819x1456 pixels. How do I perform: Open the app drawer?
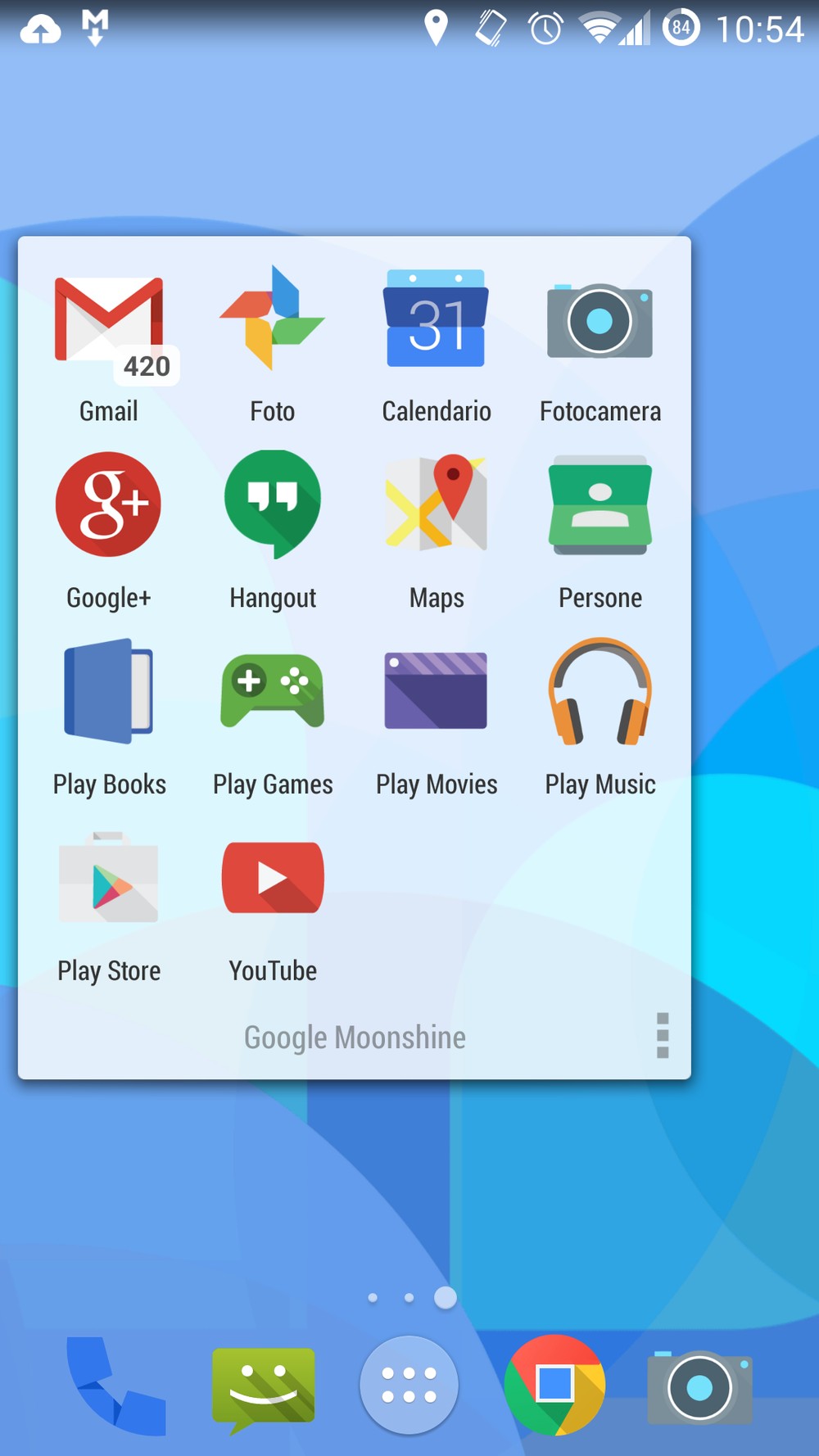click(x=409, y=1385)
